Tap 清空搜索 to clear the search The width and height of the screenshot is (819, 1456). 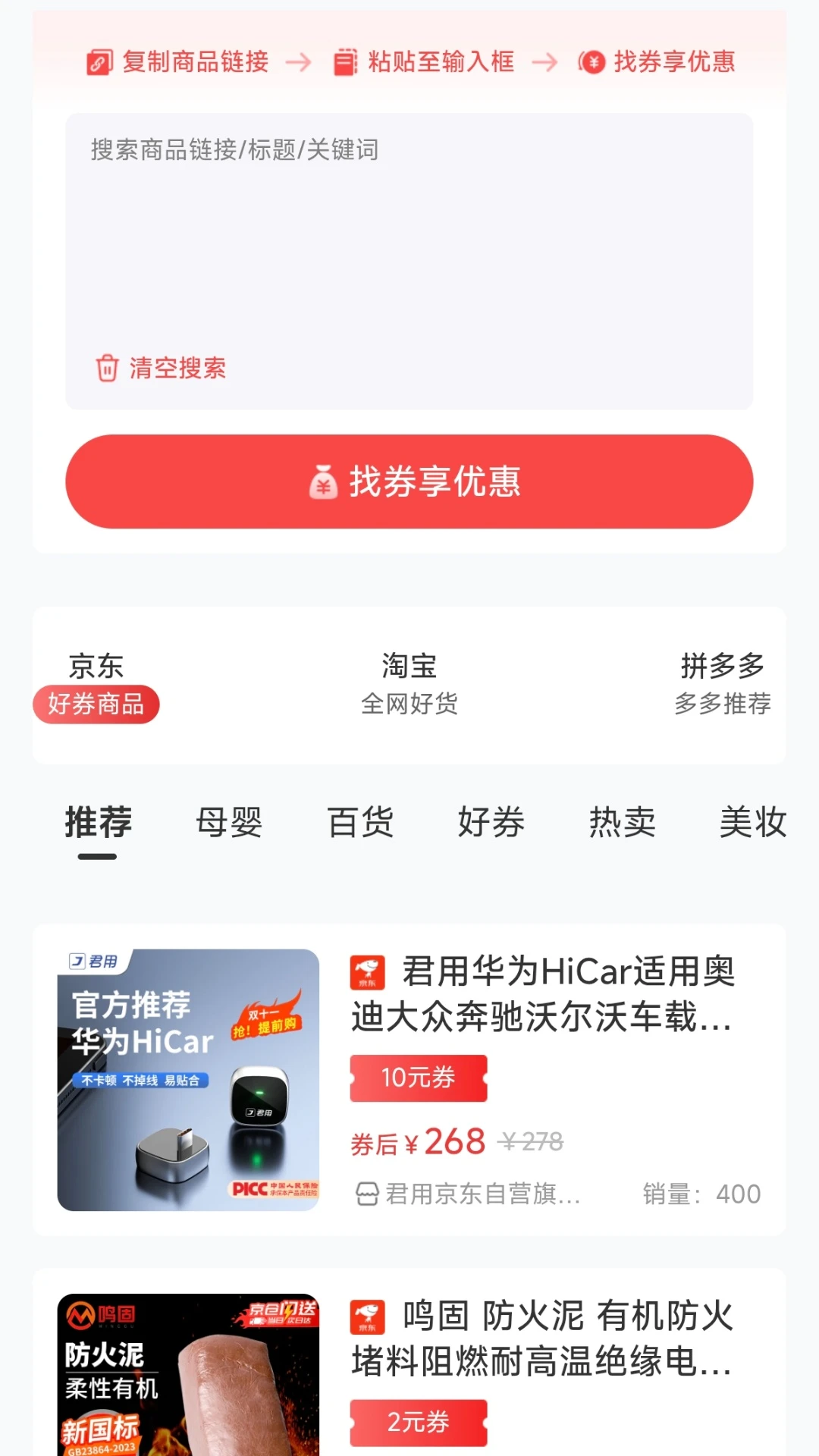click(161, 369)
